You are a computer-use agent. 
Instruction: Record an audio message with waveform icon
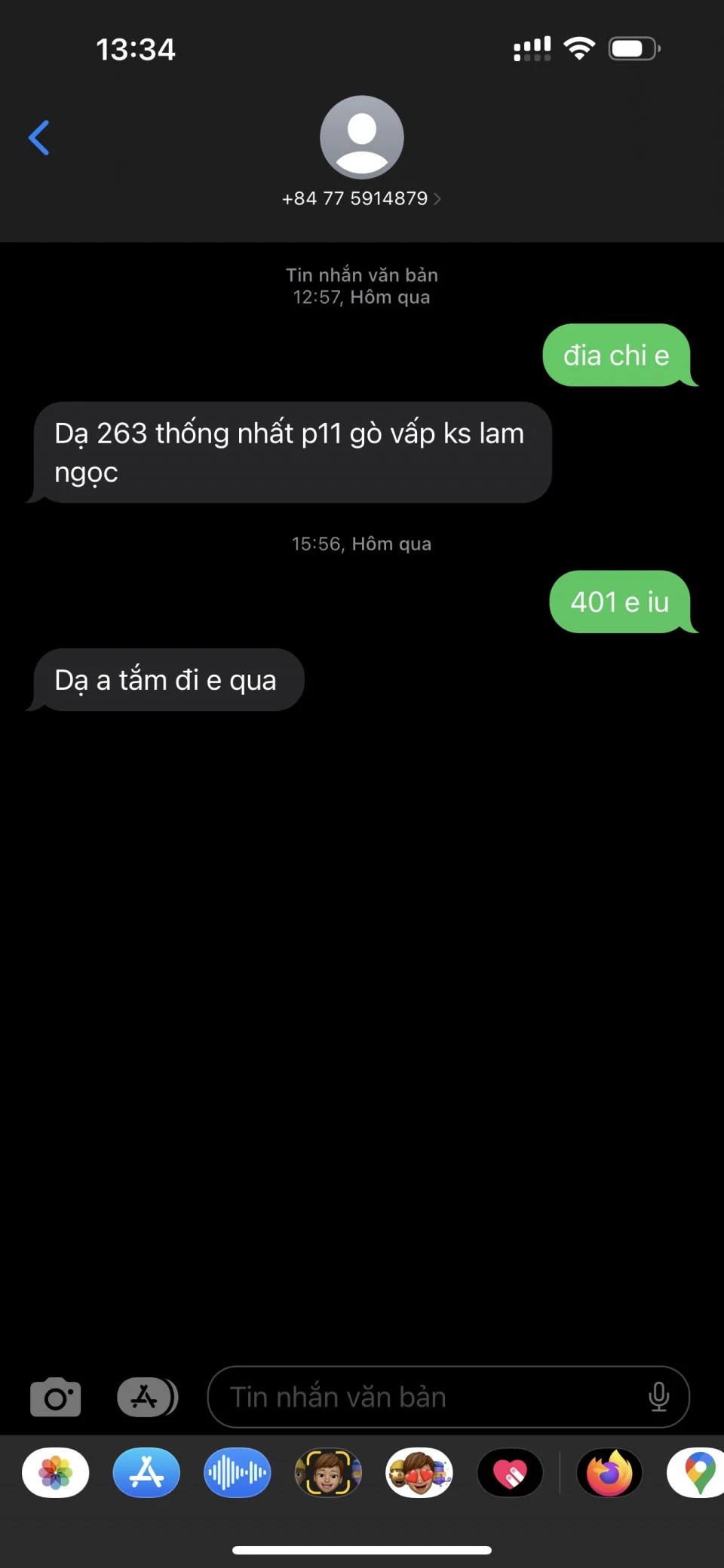[237, 1472]
